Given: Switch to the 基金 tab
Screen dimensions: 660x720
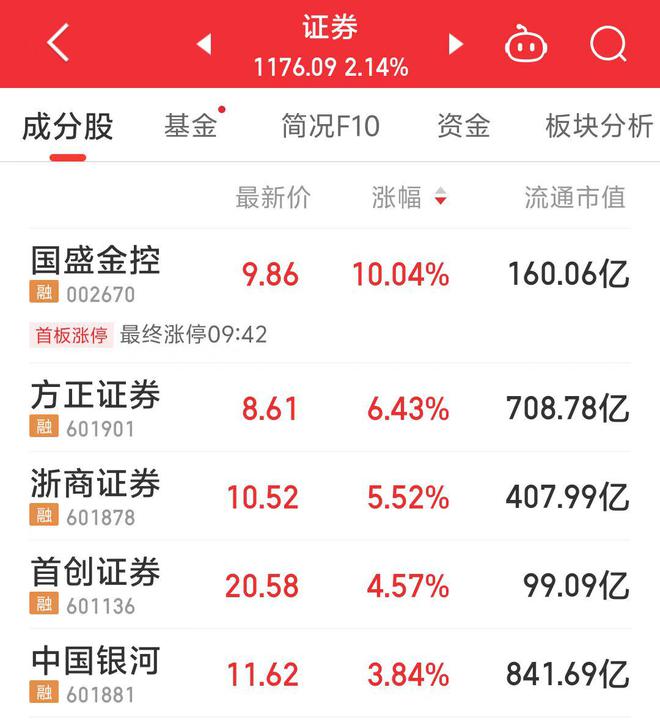Looking at the screenshot, I should pos(190,127).
